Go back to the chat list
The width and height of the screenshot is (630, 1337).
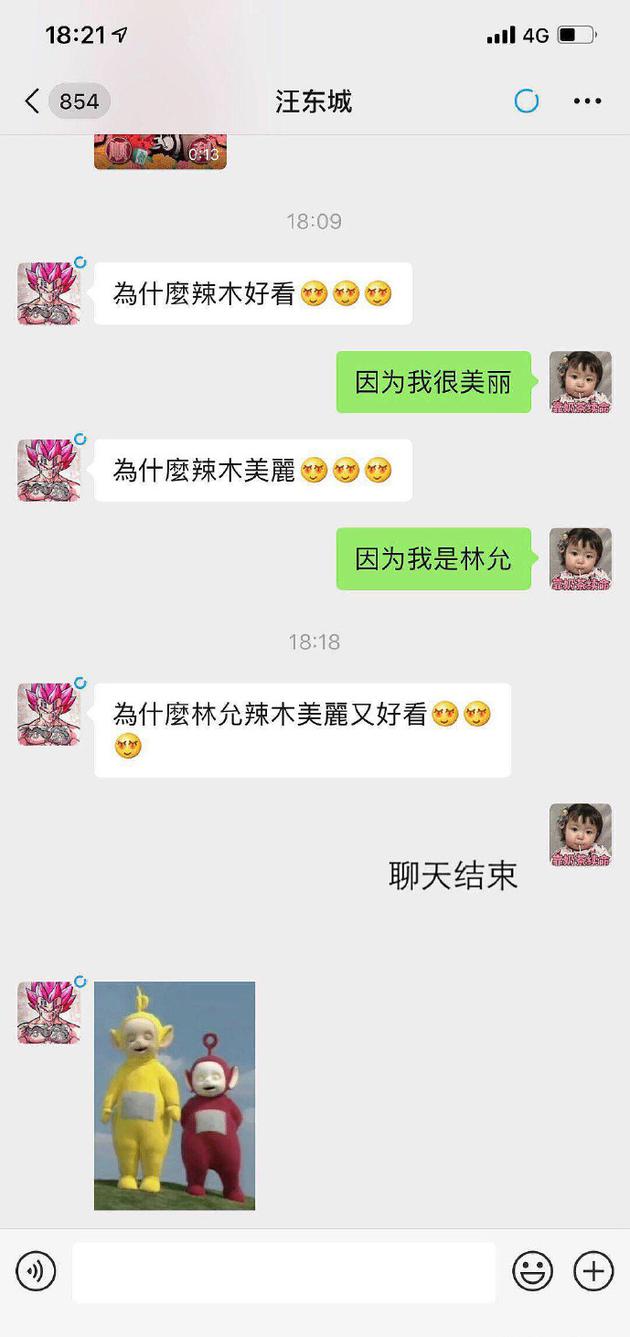click(x=34, y=101)
